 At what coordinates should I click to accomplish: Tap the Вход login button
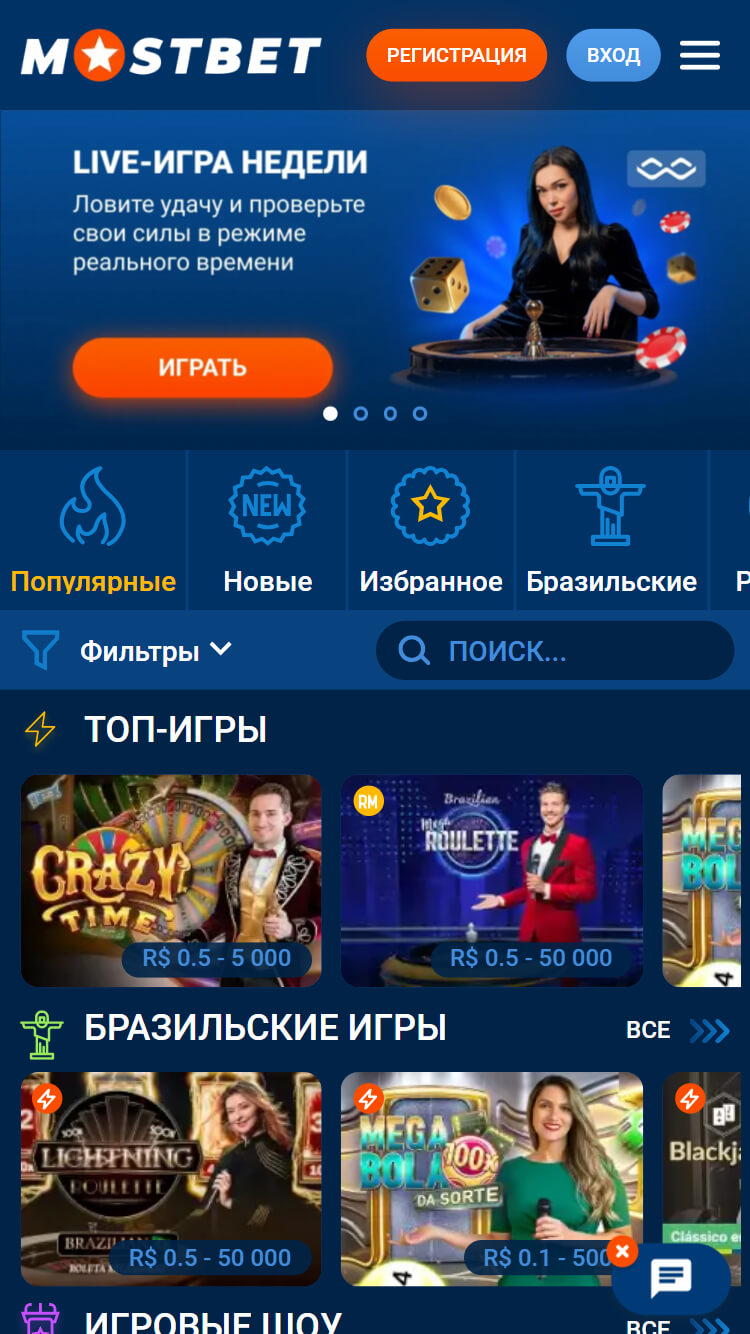[613, 55]
